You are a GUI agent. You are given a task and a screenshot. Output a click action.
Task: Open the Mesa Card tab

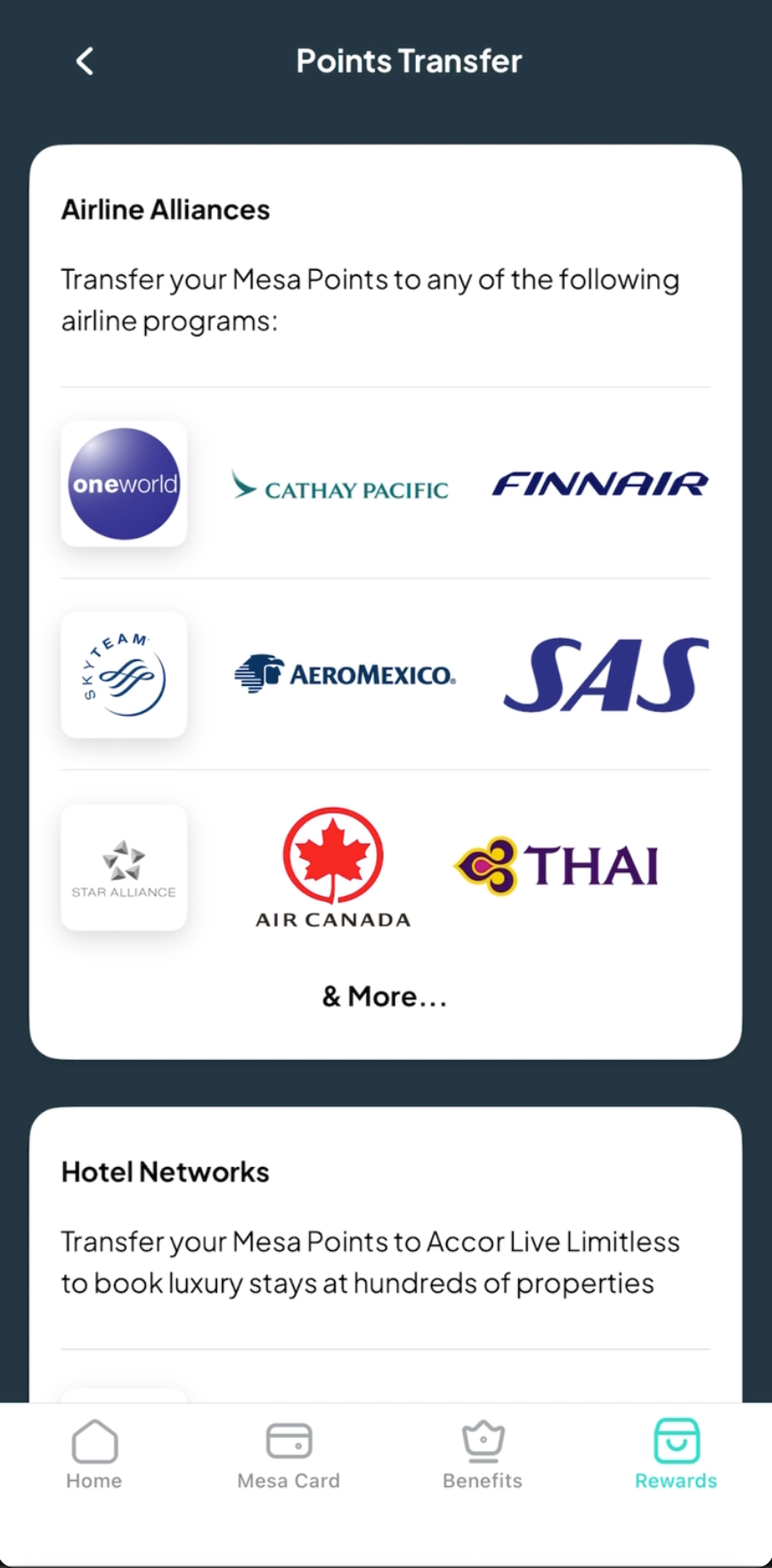pyautogui.click(x=288, y=1454)
